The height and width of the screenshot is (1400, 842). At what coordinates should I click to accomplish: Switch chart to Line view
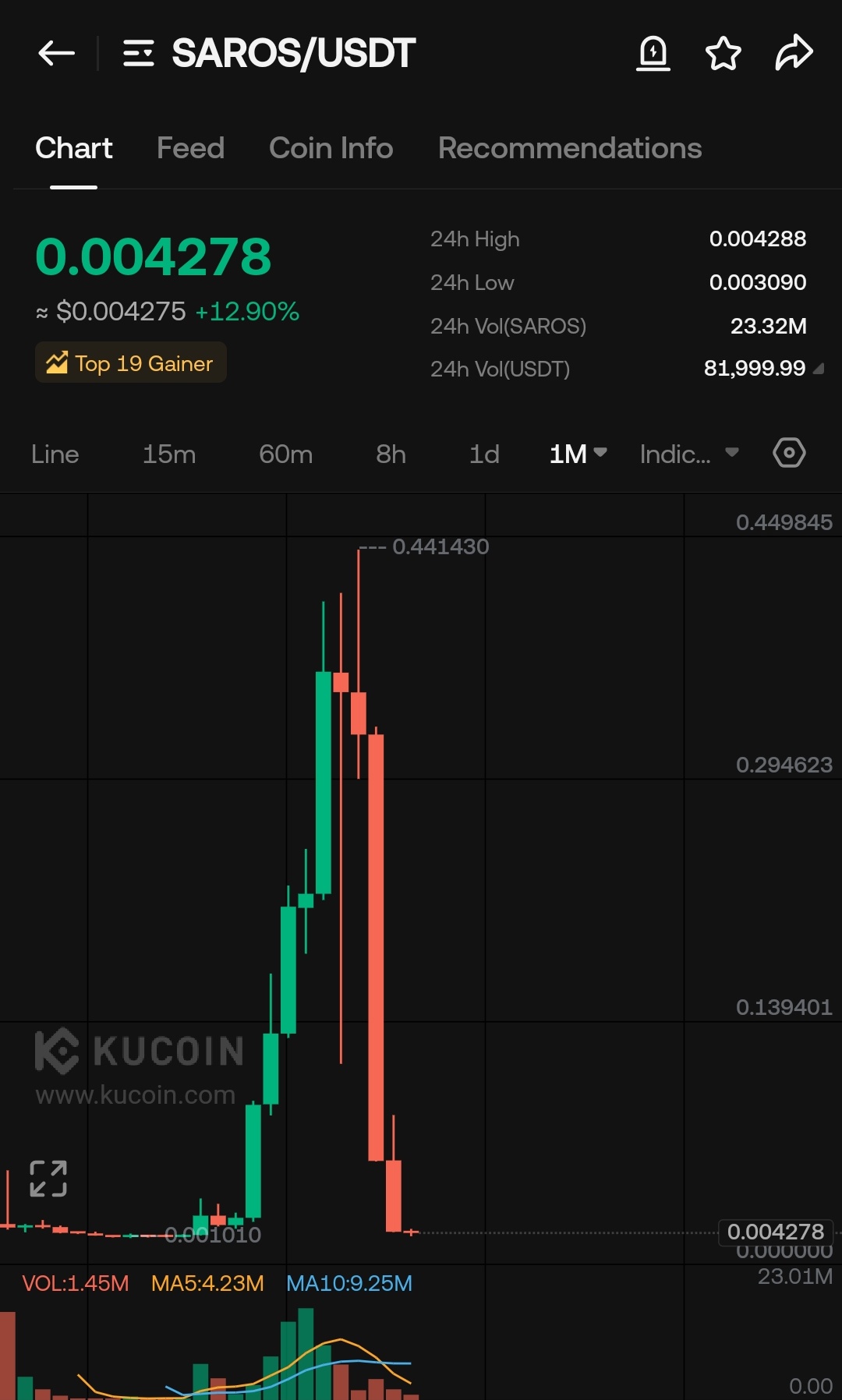[55, 454]
